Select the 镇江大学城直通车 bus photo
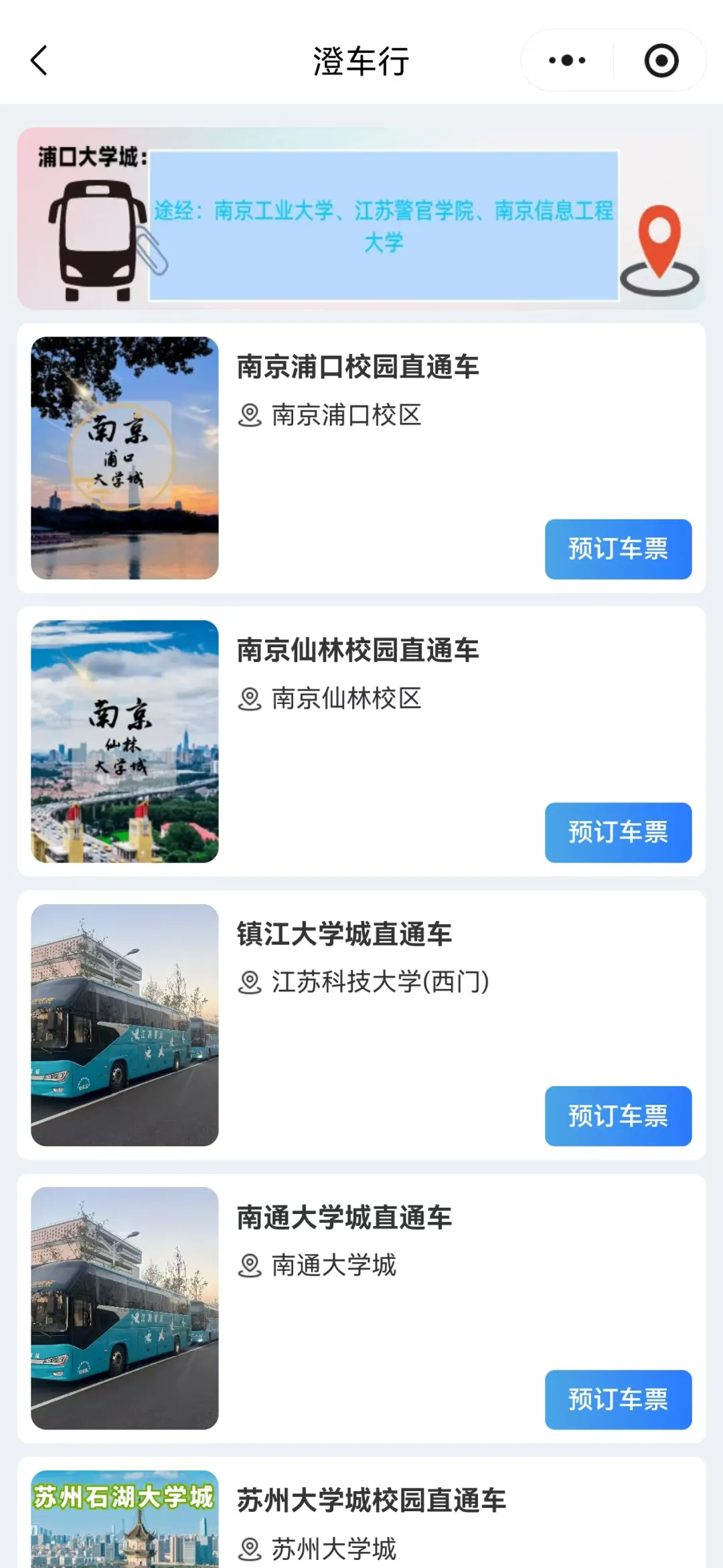Image resolution: width=723 pixels, height=1568 pixels. [x=125, y=1025]
